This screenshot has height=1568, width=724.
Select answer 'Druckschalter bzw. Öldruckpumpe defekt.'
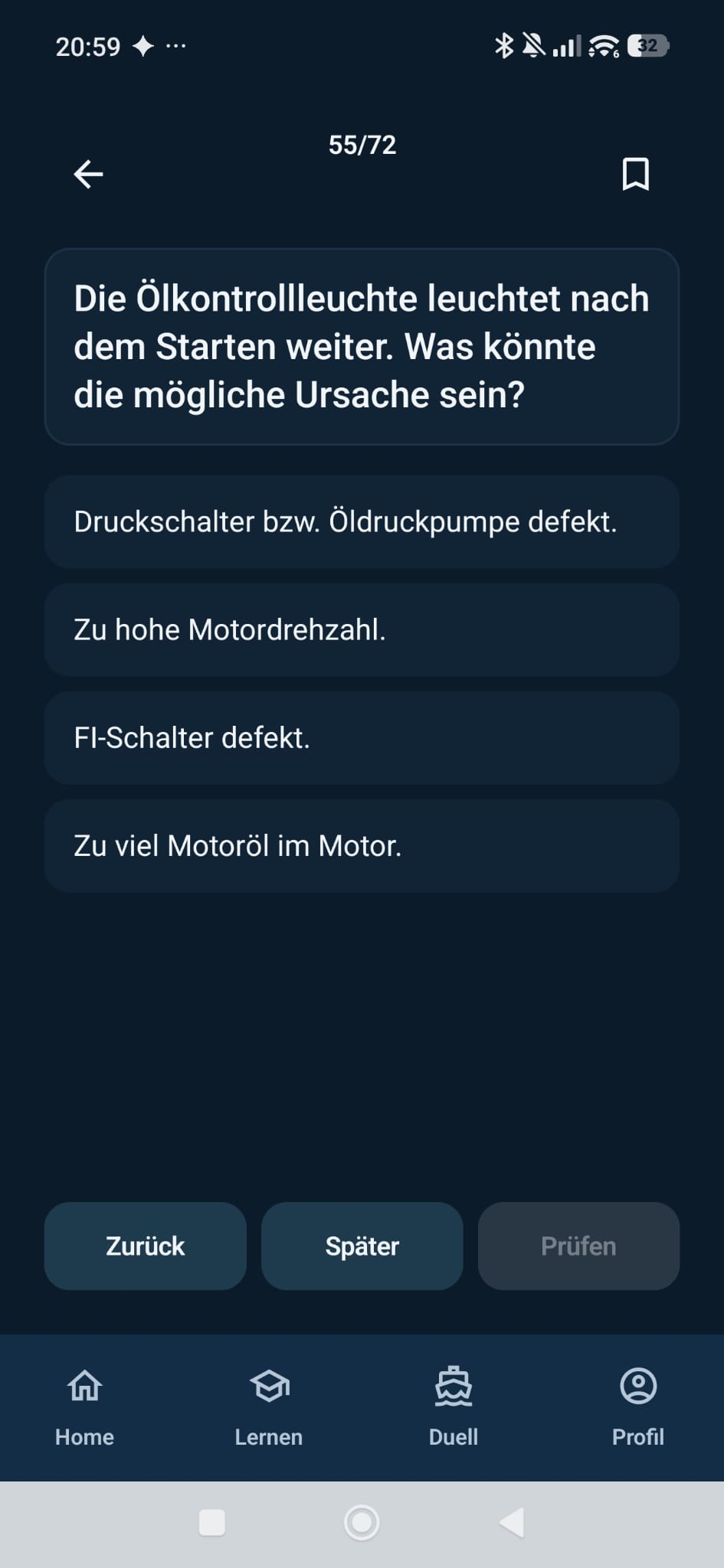click(x=362, y=521)
